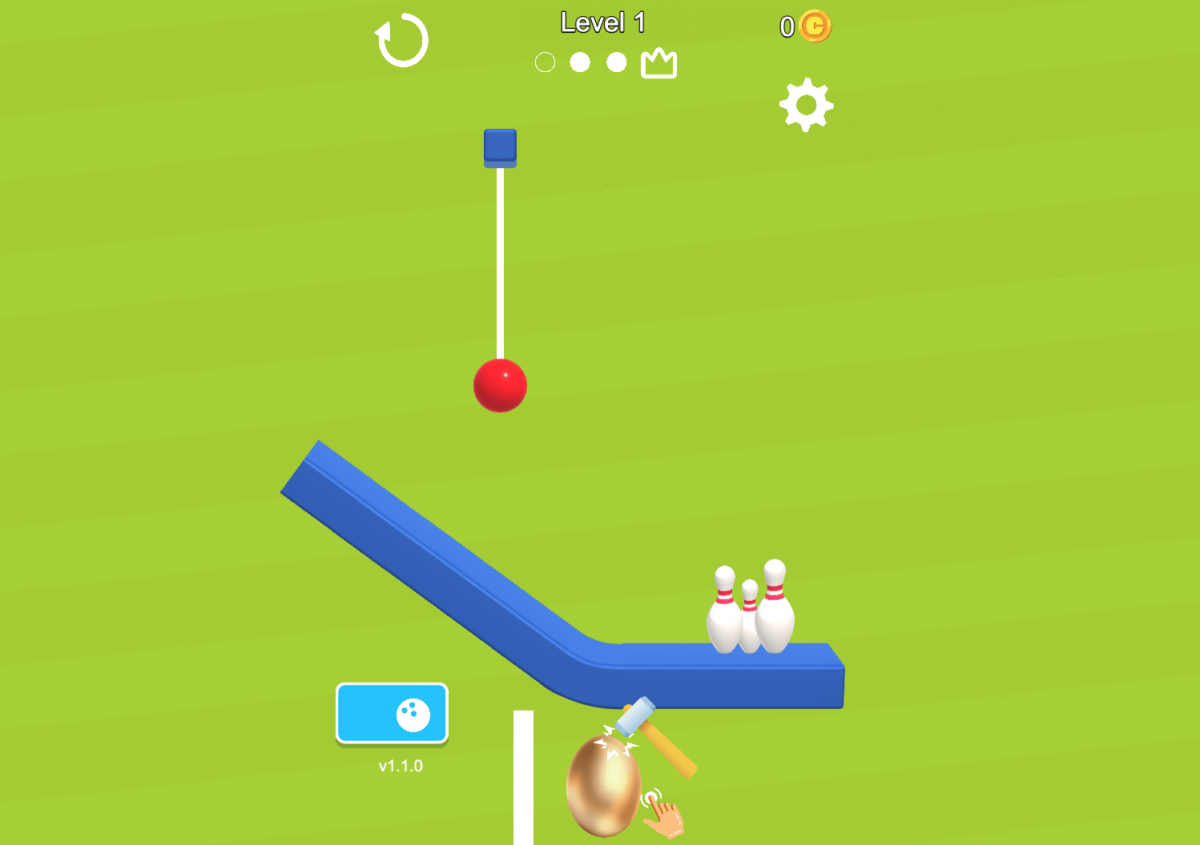This screenshot has height=845, width=1200.
Task: Open the settings gear
Action: [806, 105]
